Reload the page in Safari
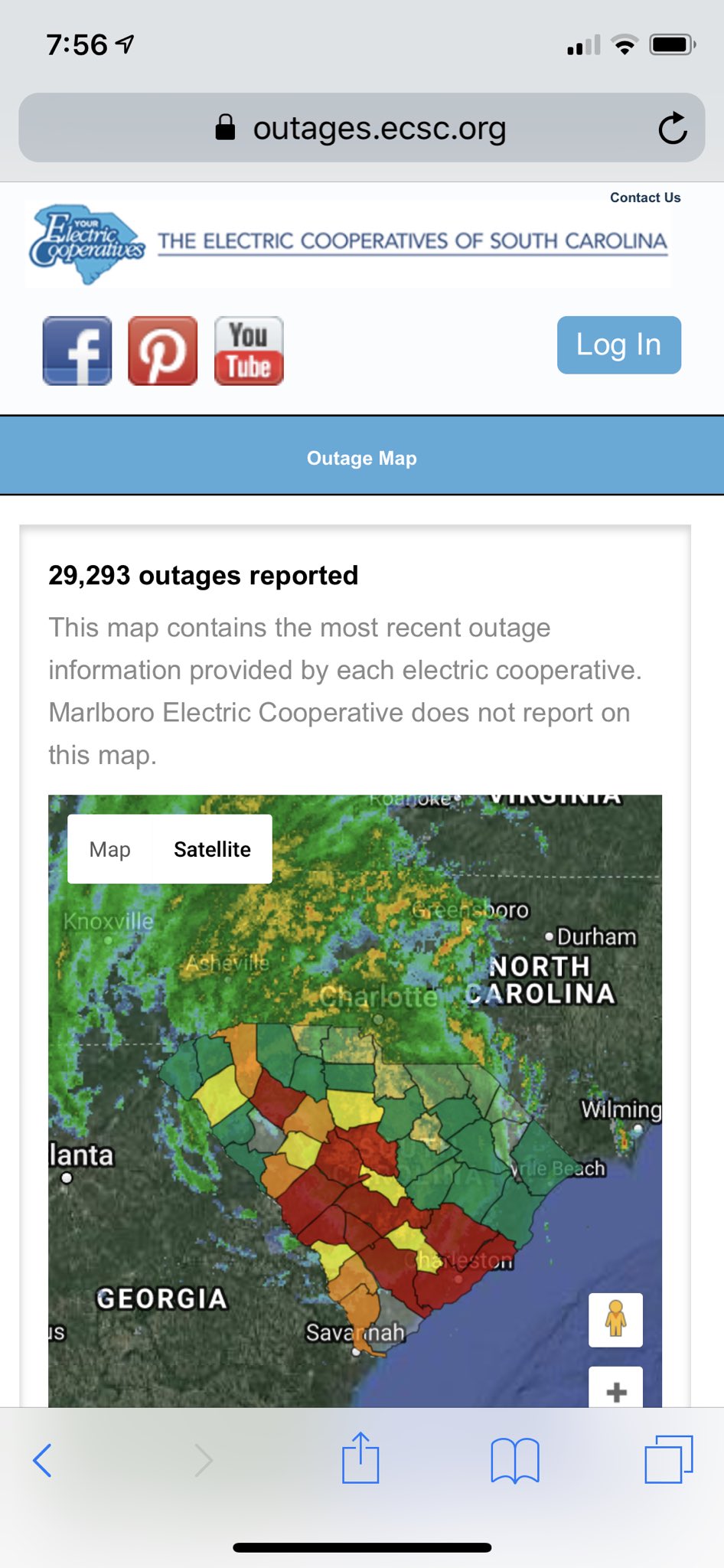The width and height of the screenshot is (724, 1568). point(673,128)
